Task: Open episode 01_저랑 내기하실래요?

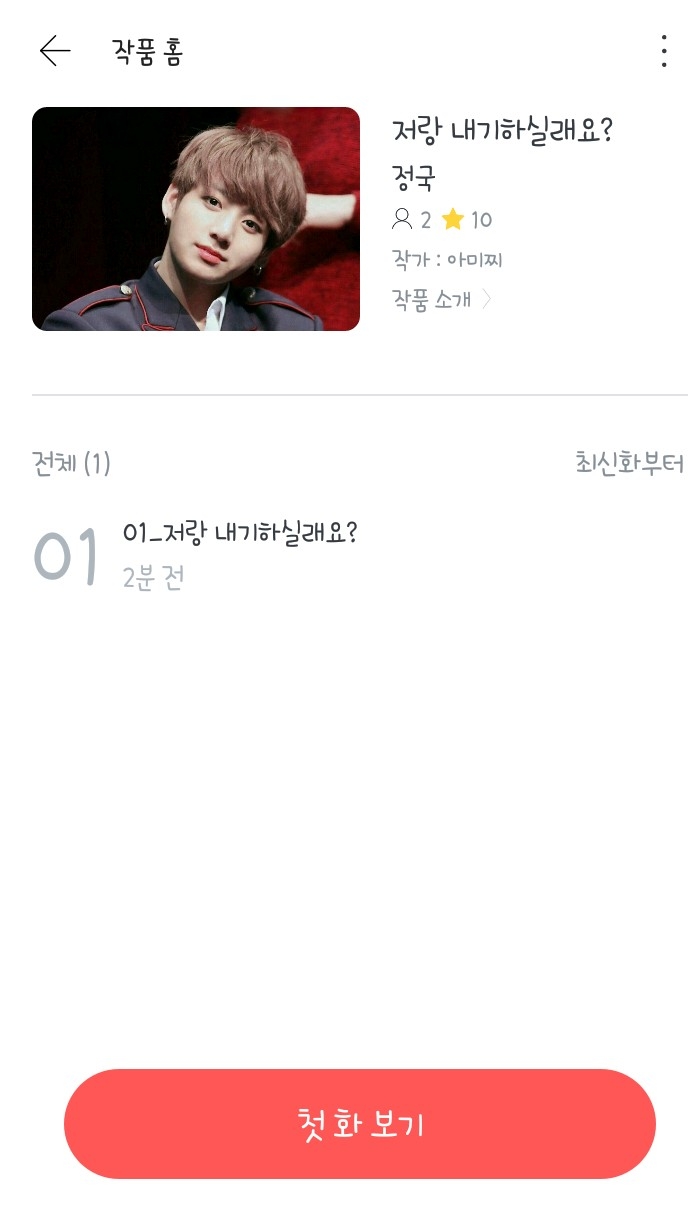Action: coord(239,534)
